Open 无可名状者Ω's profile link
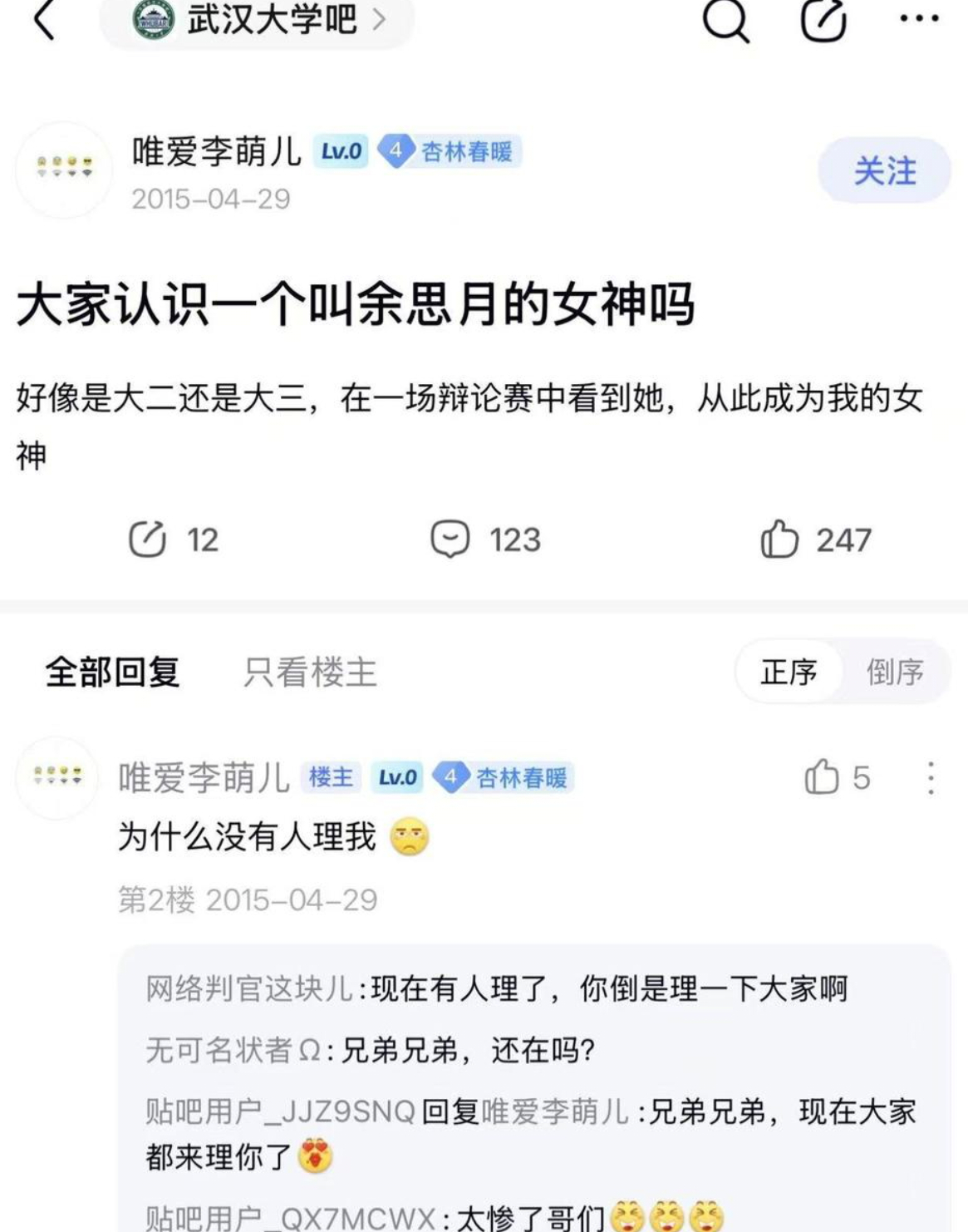The width and height of the screenshot is (968, 1232). (234, 1050)
